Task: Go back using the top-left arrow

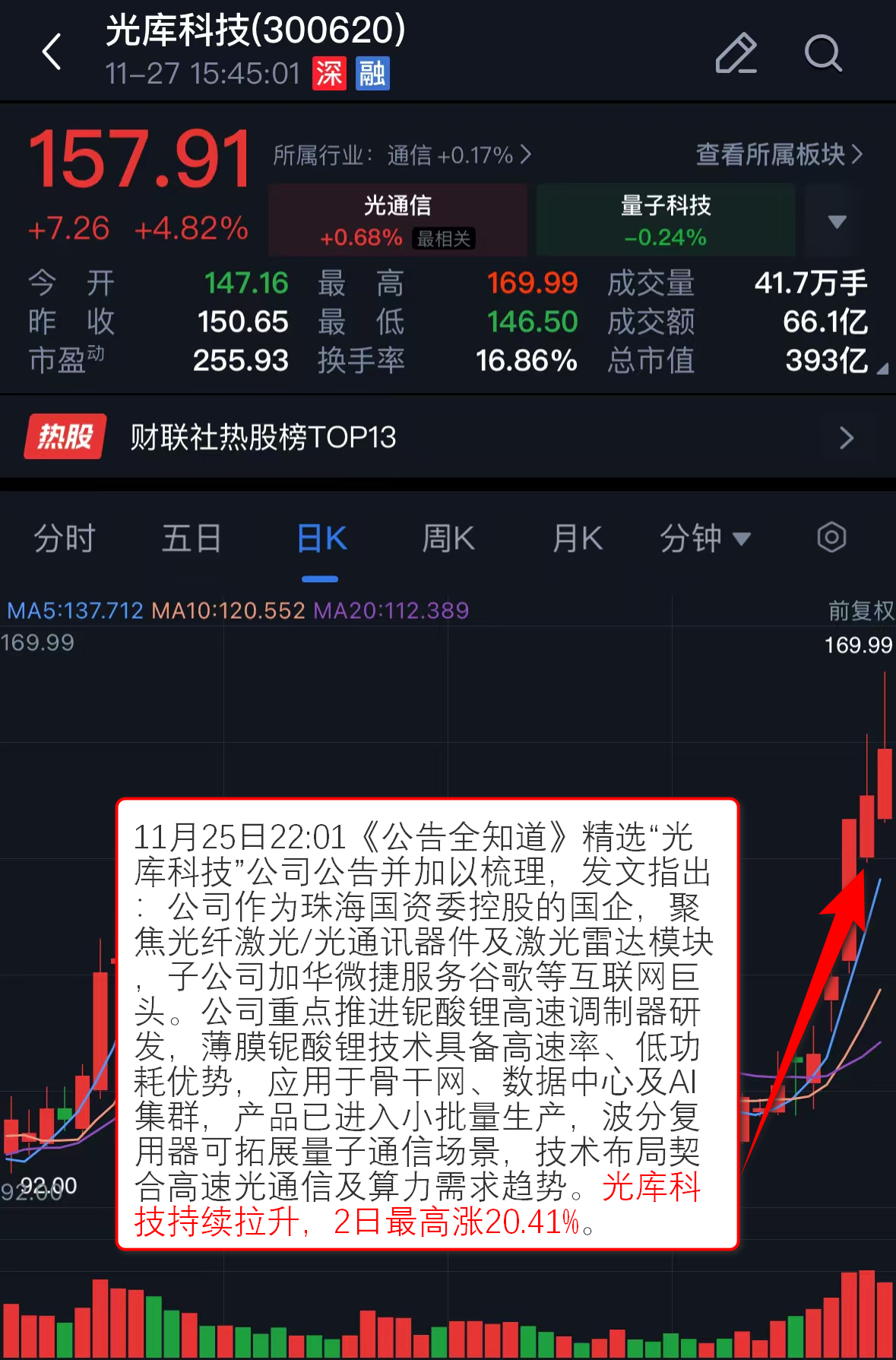Action: point(52,52)
